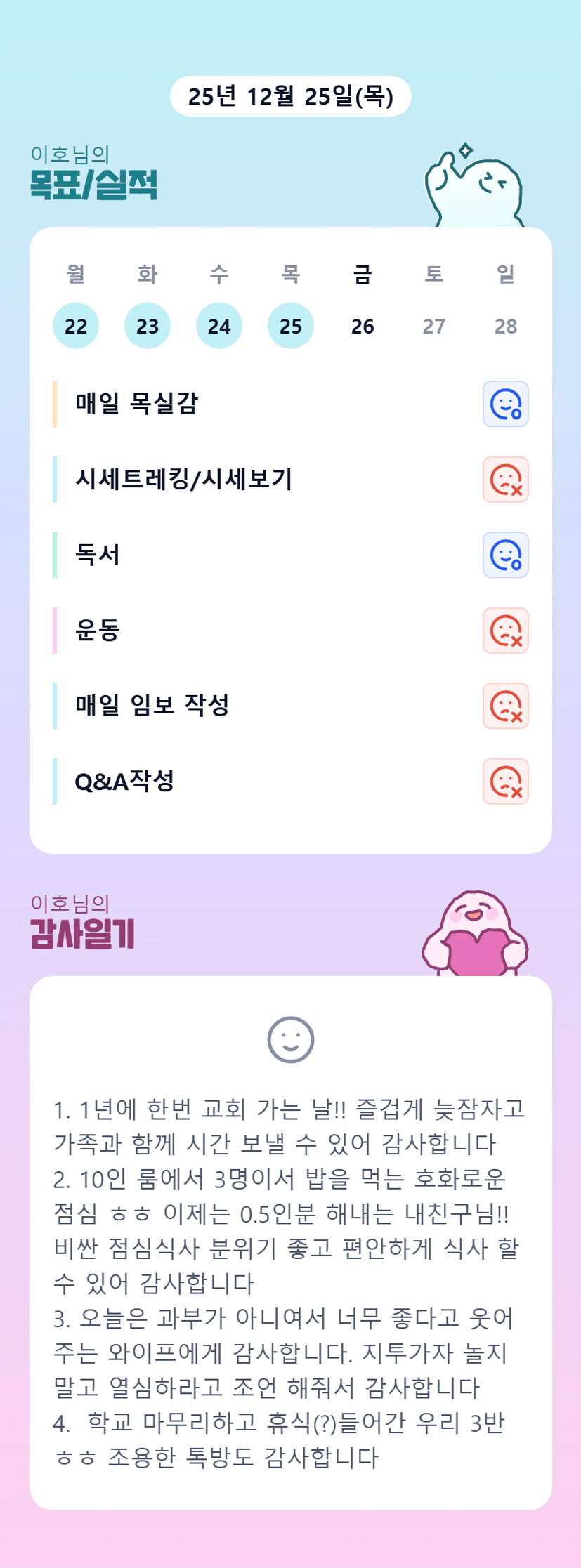Tap the sad face icon for Q&A작성
This screenshot has width=581, height=1568.
(x=506, y=782)
